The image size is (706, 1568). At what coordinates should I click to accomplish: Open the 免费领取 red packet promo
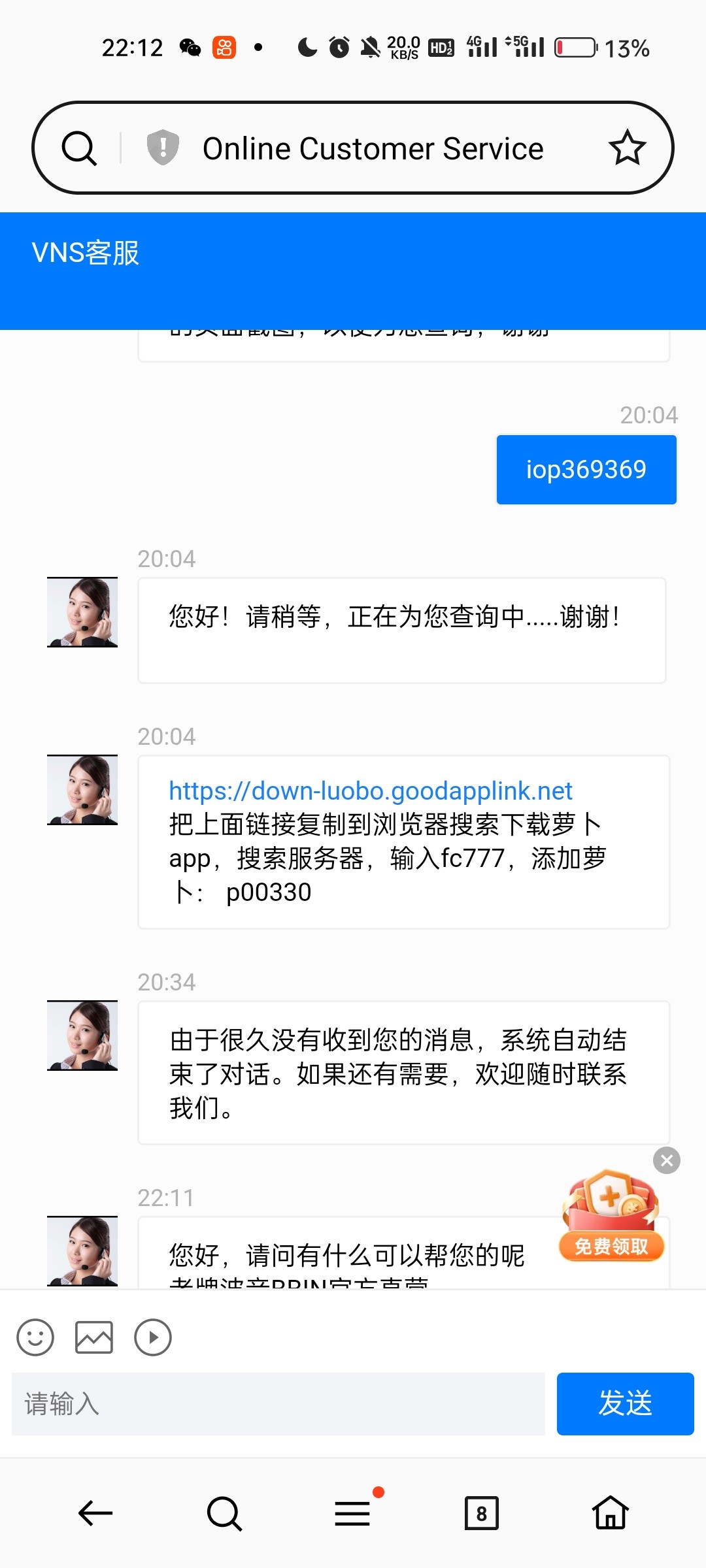[x=612, y=1216]
